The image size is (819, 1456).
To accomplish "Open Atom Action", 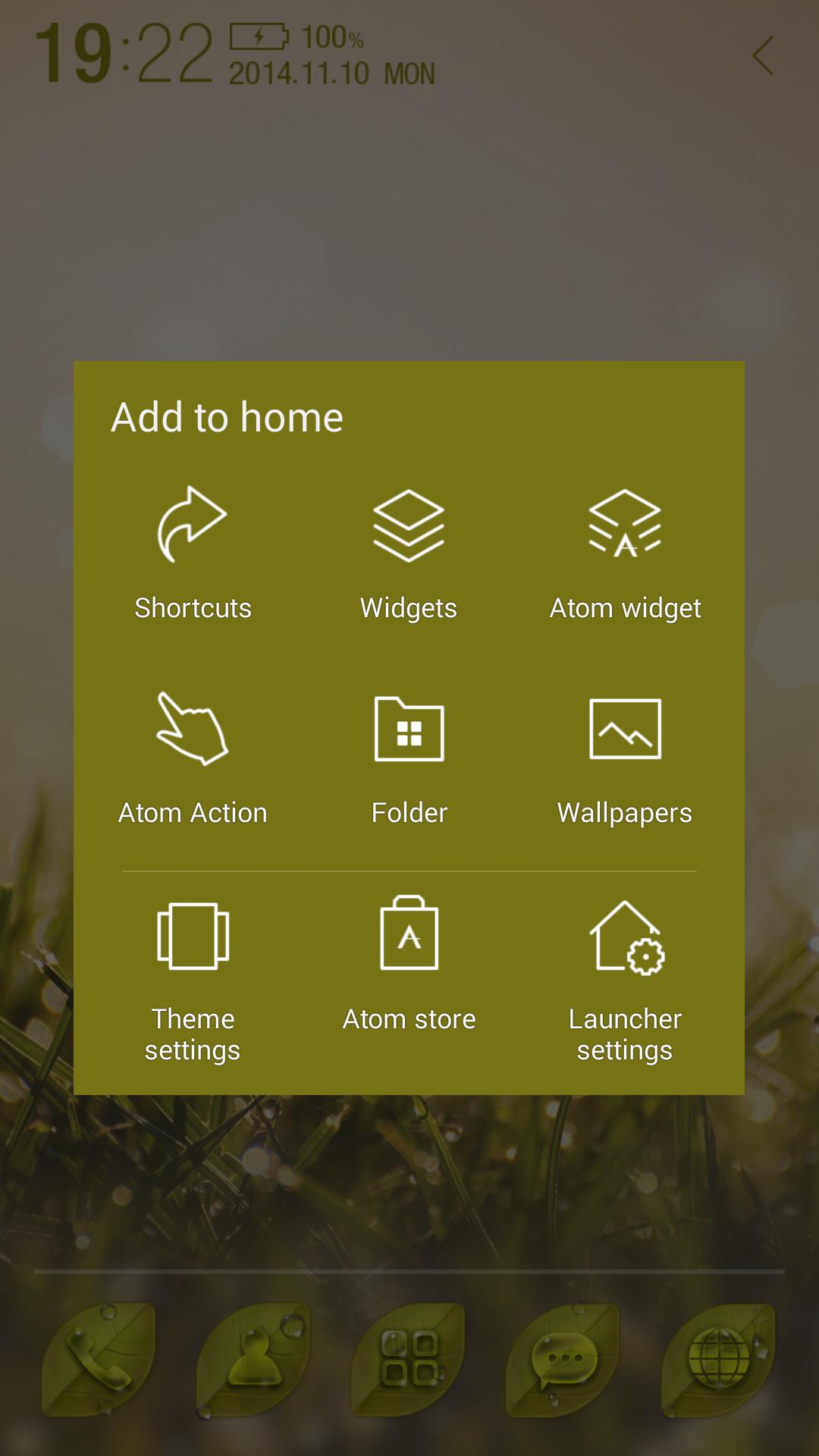I will click(193, 758).
